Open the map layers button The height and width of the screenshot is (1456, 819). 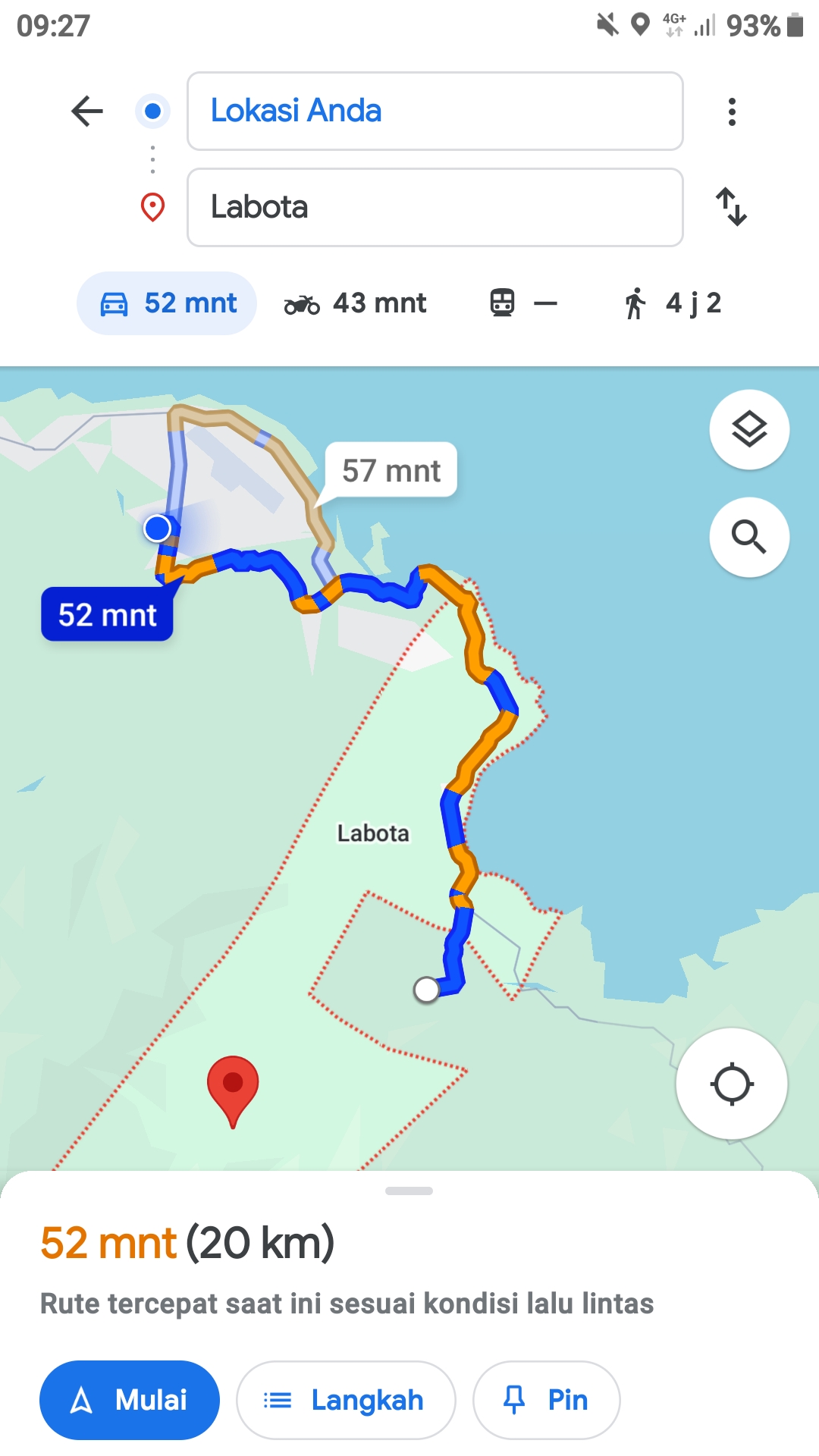pos(749,429)
